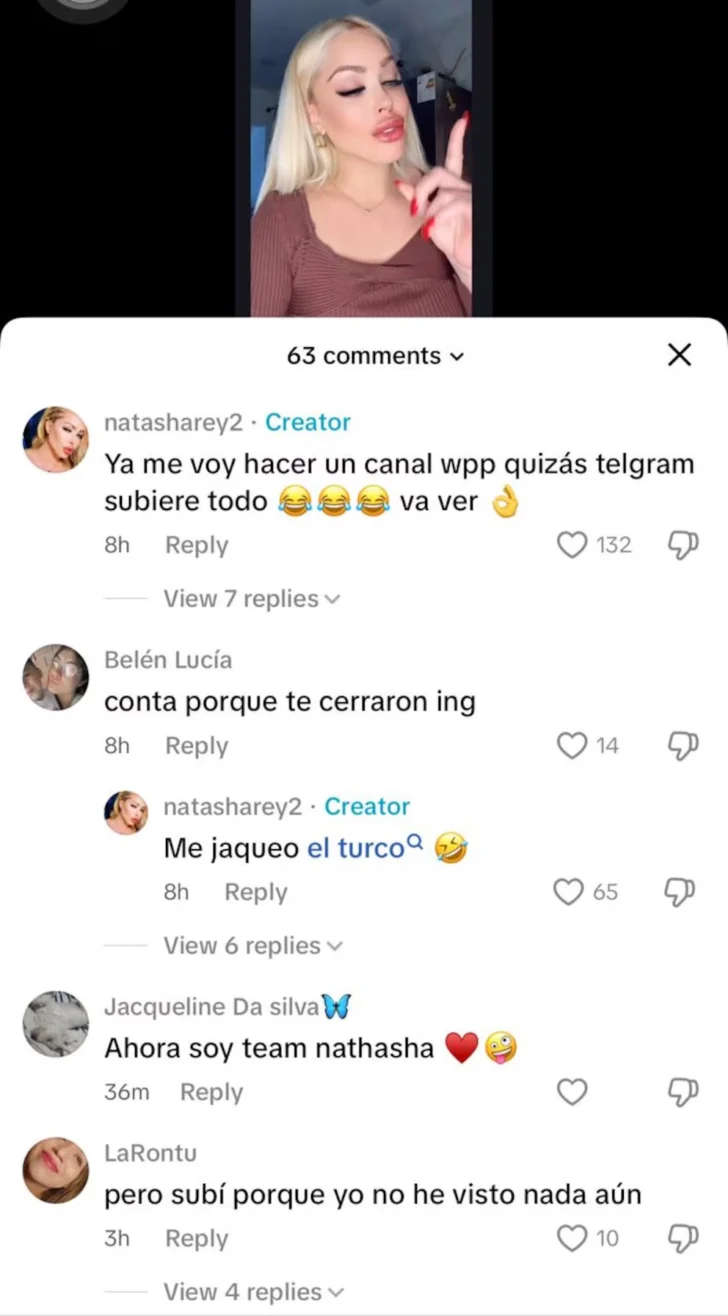The image size is (728, 1316).
Task: Open LaRontu's profile avatar
Action: click(x=56, y=1170)
